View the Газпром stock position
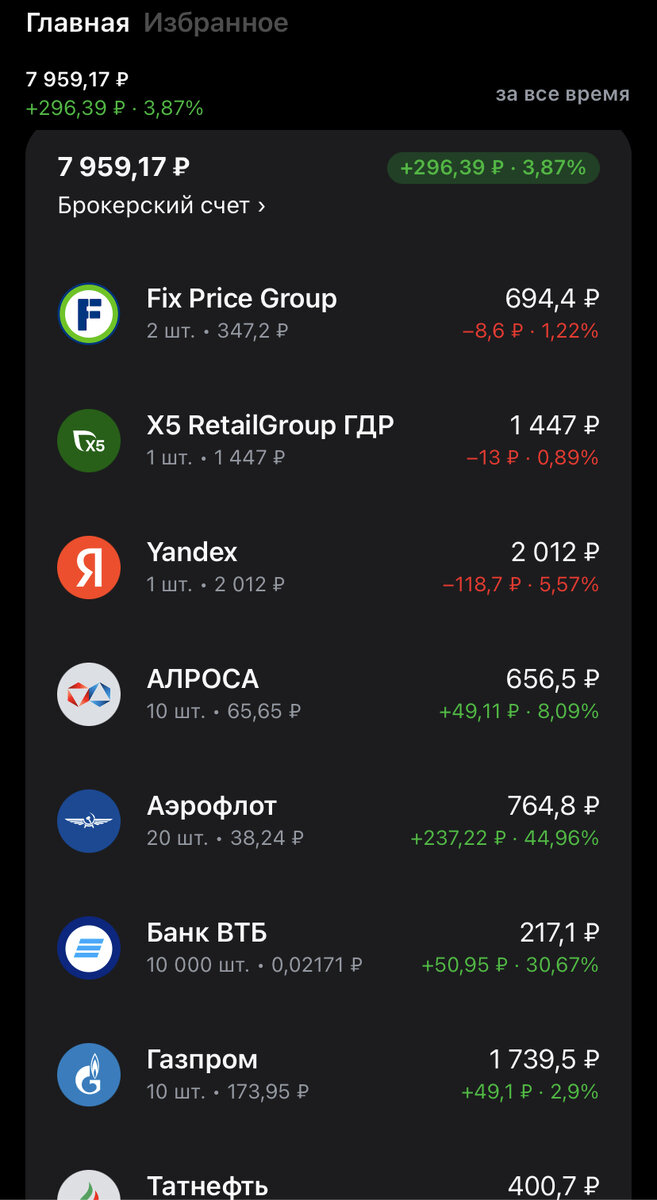This screenshot has width=657, height=1200. (328, 1075)
